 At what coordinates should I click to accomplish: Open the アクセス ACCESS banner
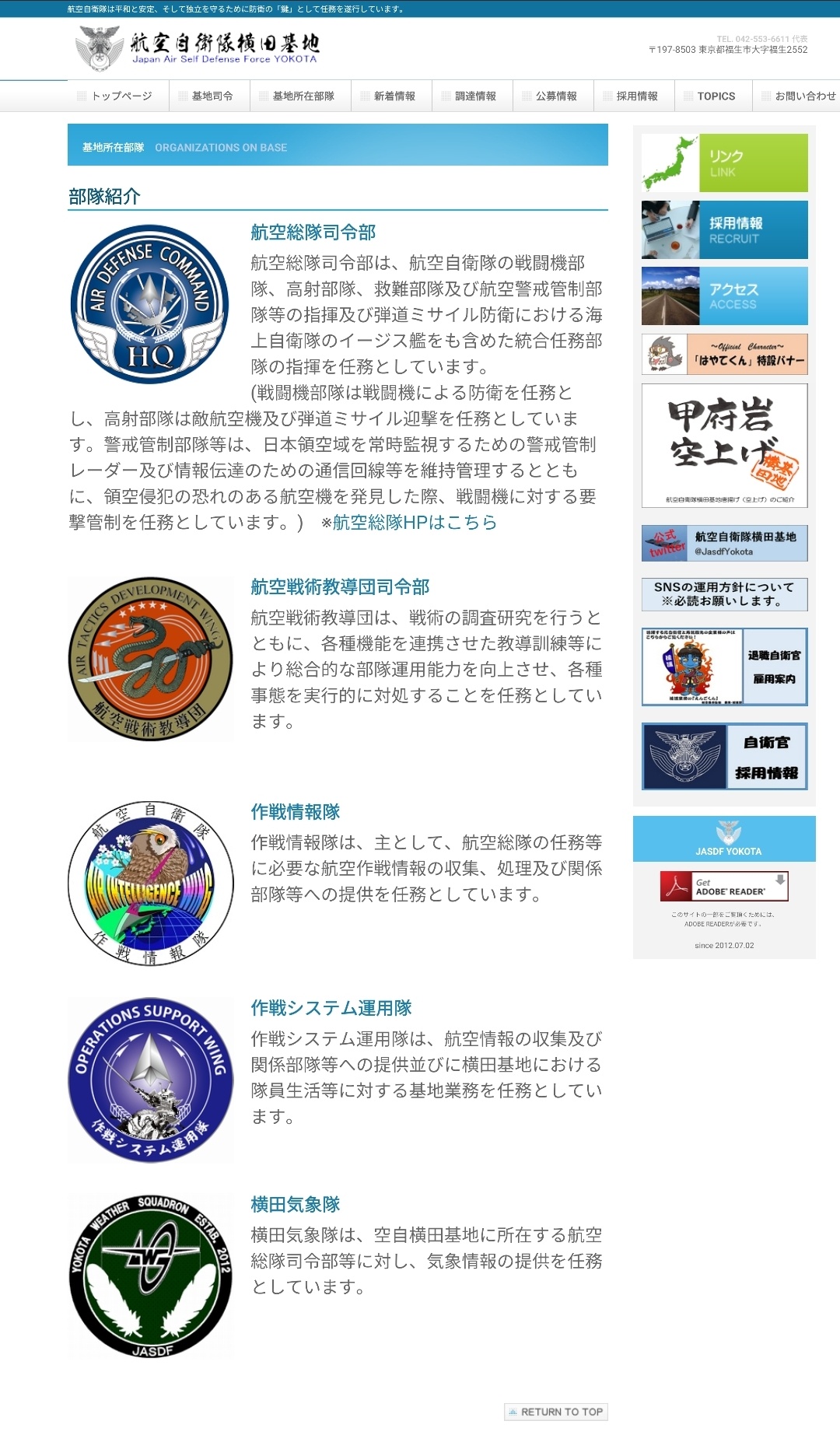coord(724,296)
